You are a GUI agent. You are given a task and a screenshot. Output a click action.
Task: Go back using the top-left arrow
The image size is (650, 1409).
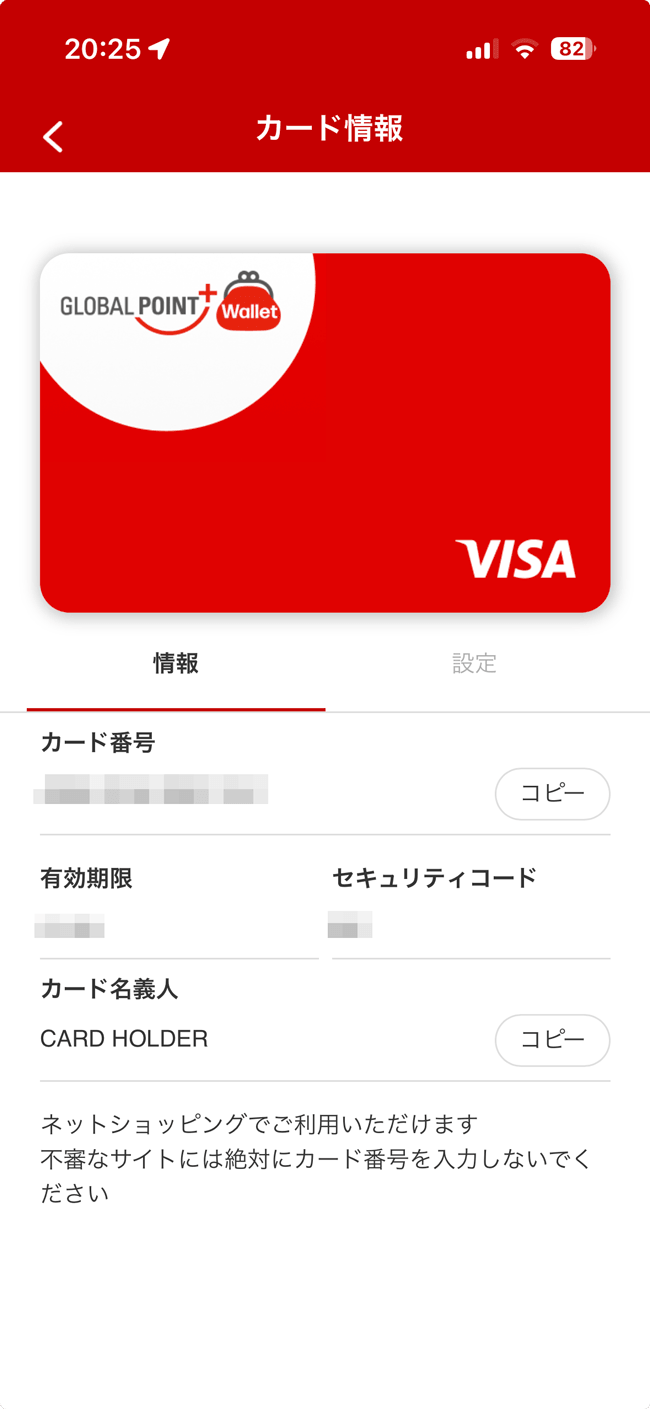pos(53,136)
